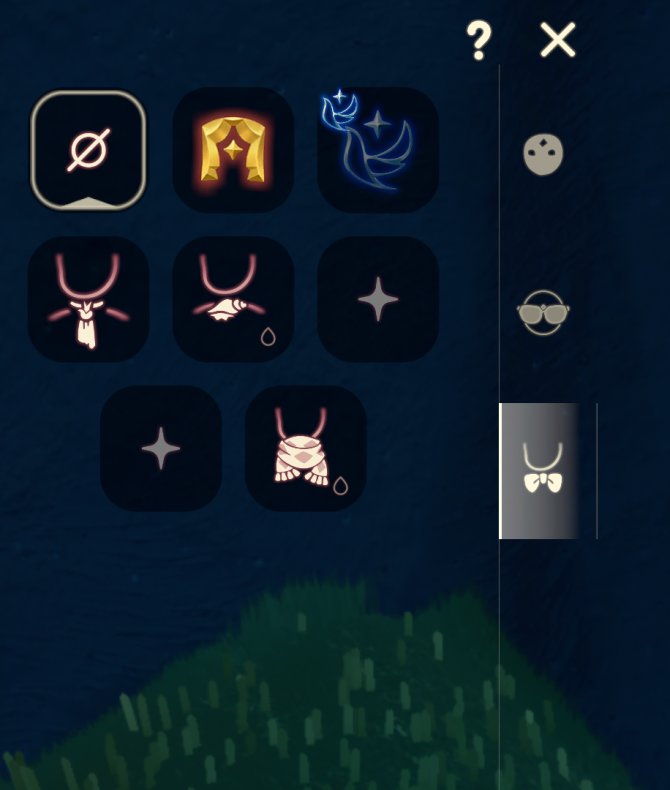Close the outfit menu
The height and width of the screenshot is (790, 670).
pyautogui.click(x=557, y=41)
